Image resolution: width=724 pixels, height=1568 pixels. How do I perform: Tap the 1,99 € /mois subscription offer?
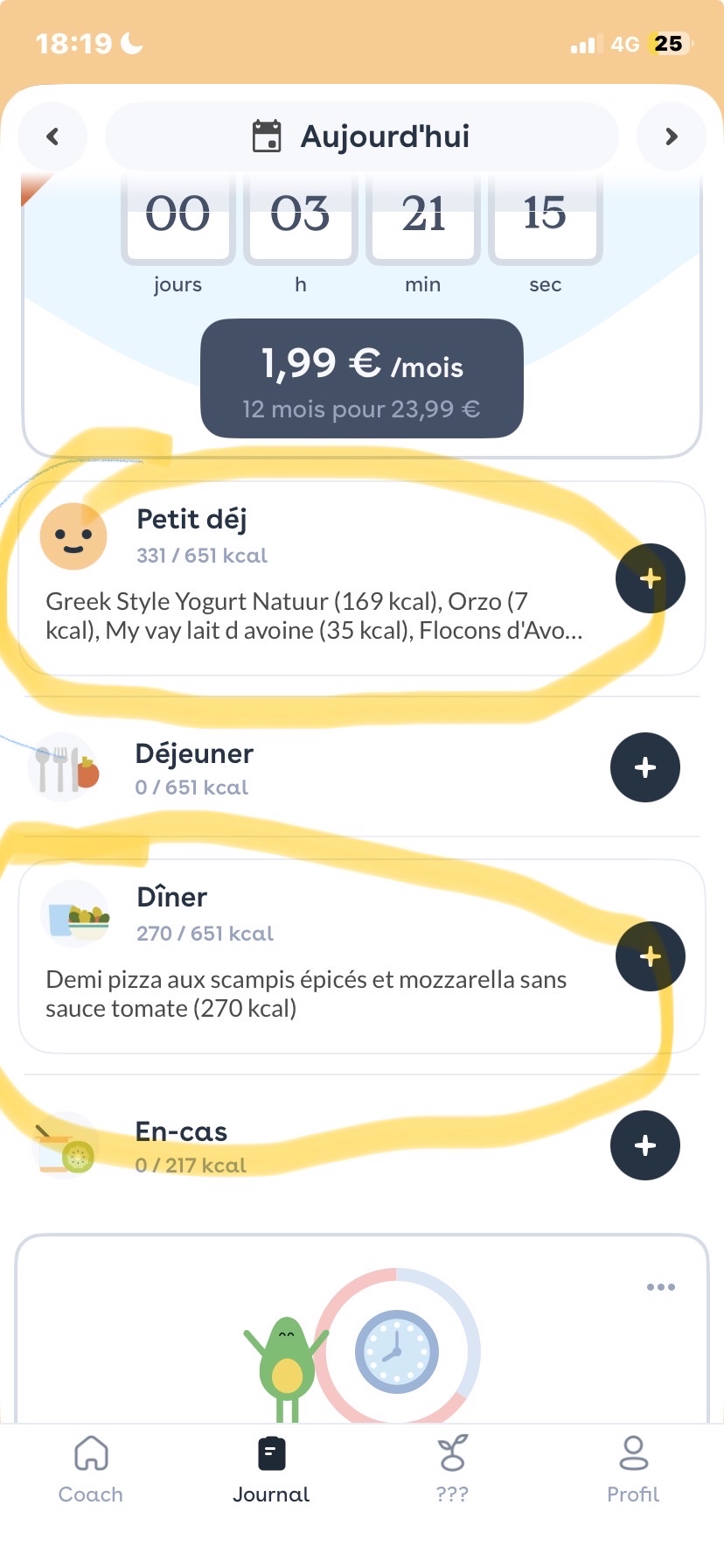pos(361,377)
